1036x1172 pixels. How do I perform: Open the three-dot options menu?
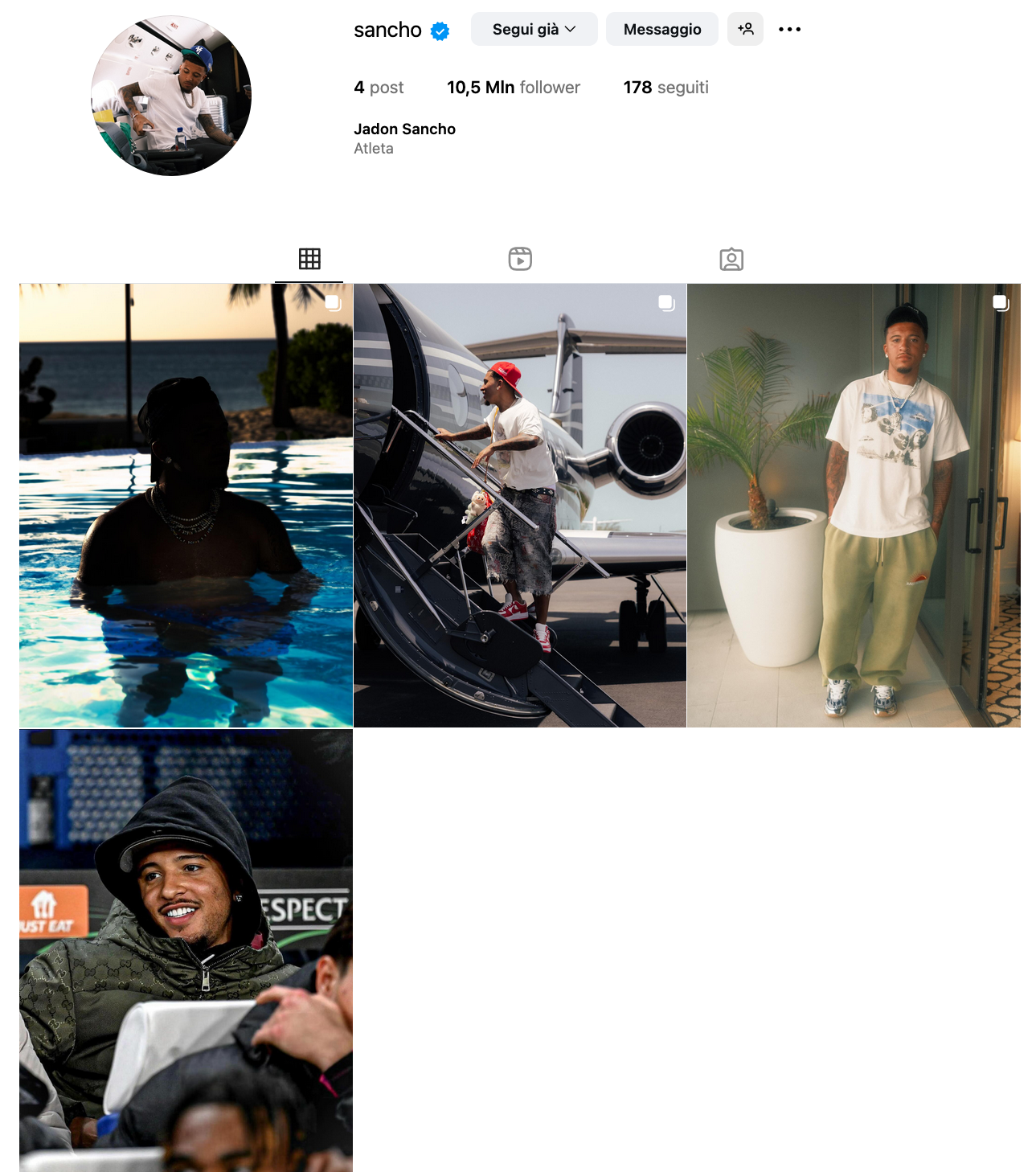[x=789, y=29]
